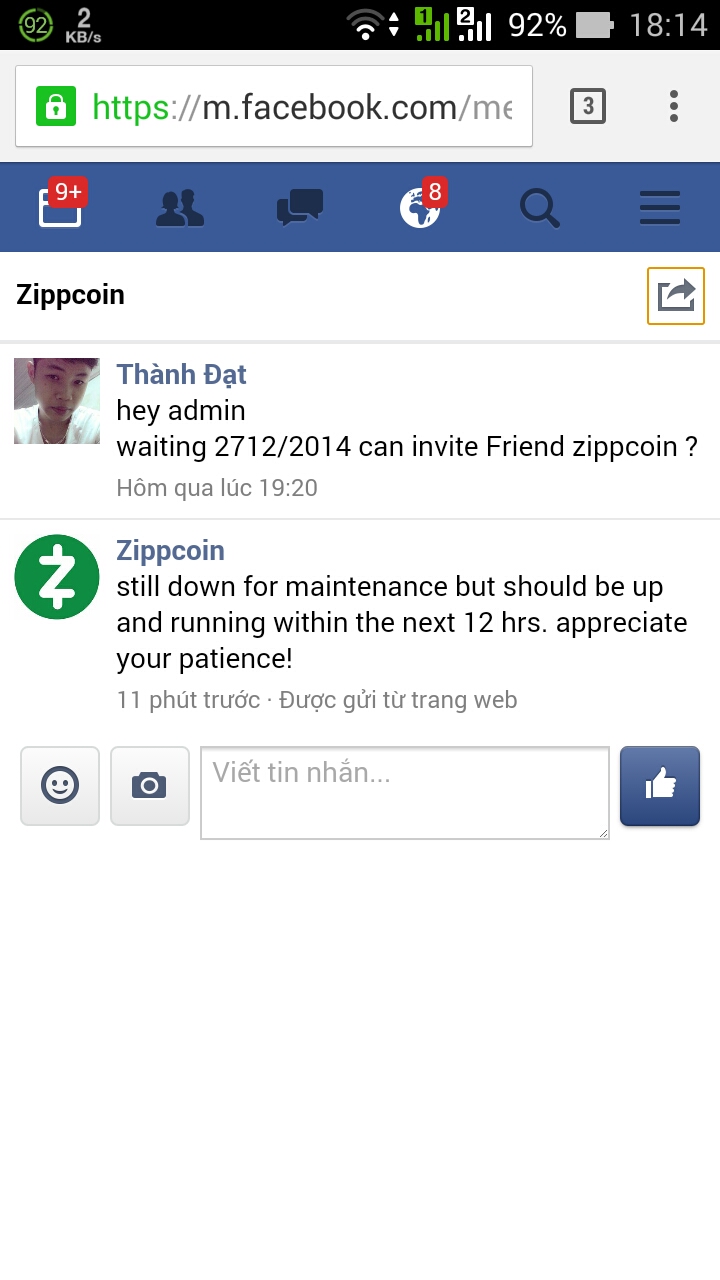The image size is (720, 1280).
Task: Open the messages tab
Action: 300,208
